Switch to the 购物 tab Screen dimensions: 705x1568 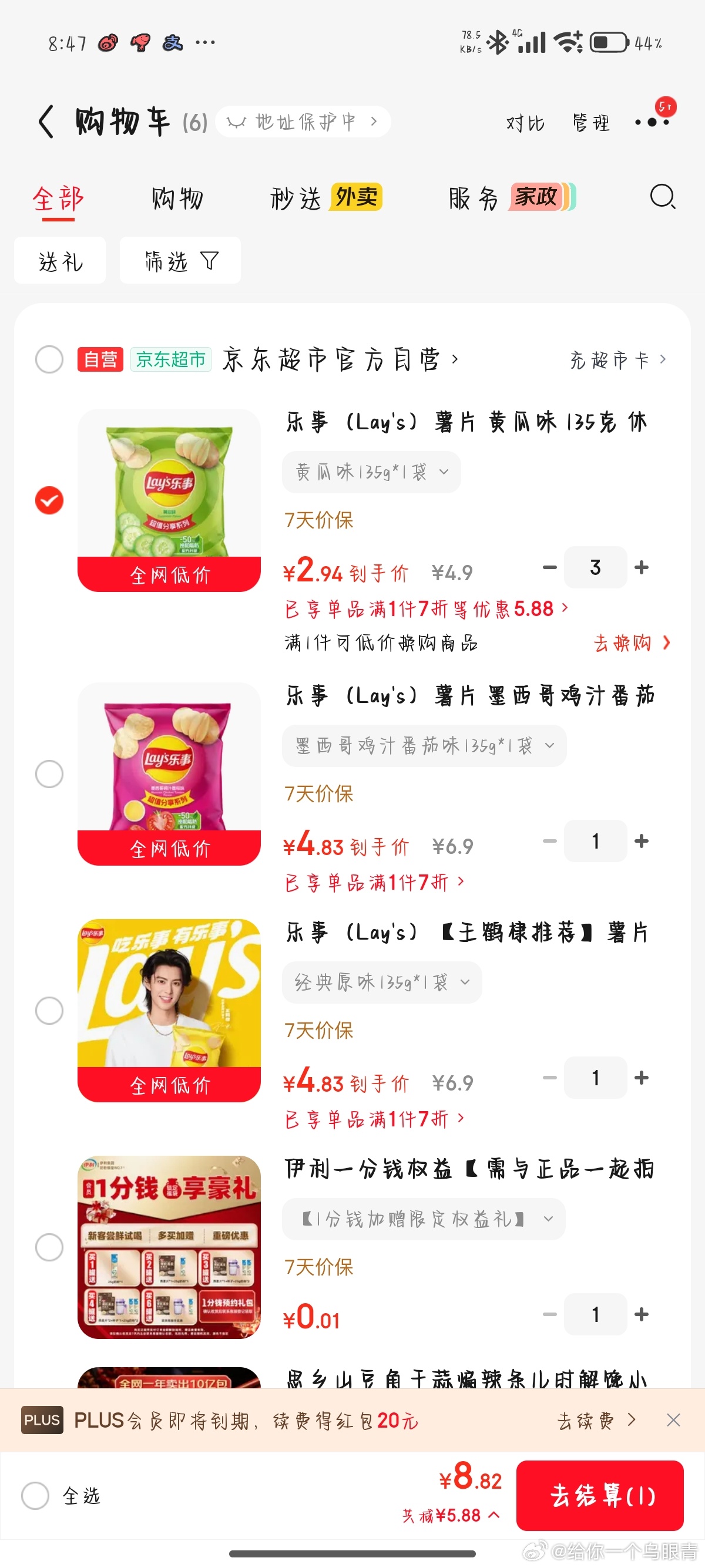[177, 198]
